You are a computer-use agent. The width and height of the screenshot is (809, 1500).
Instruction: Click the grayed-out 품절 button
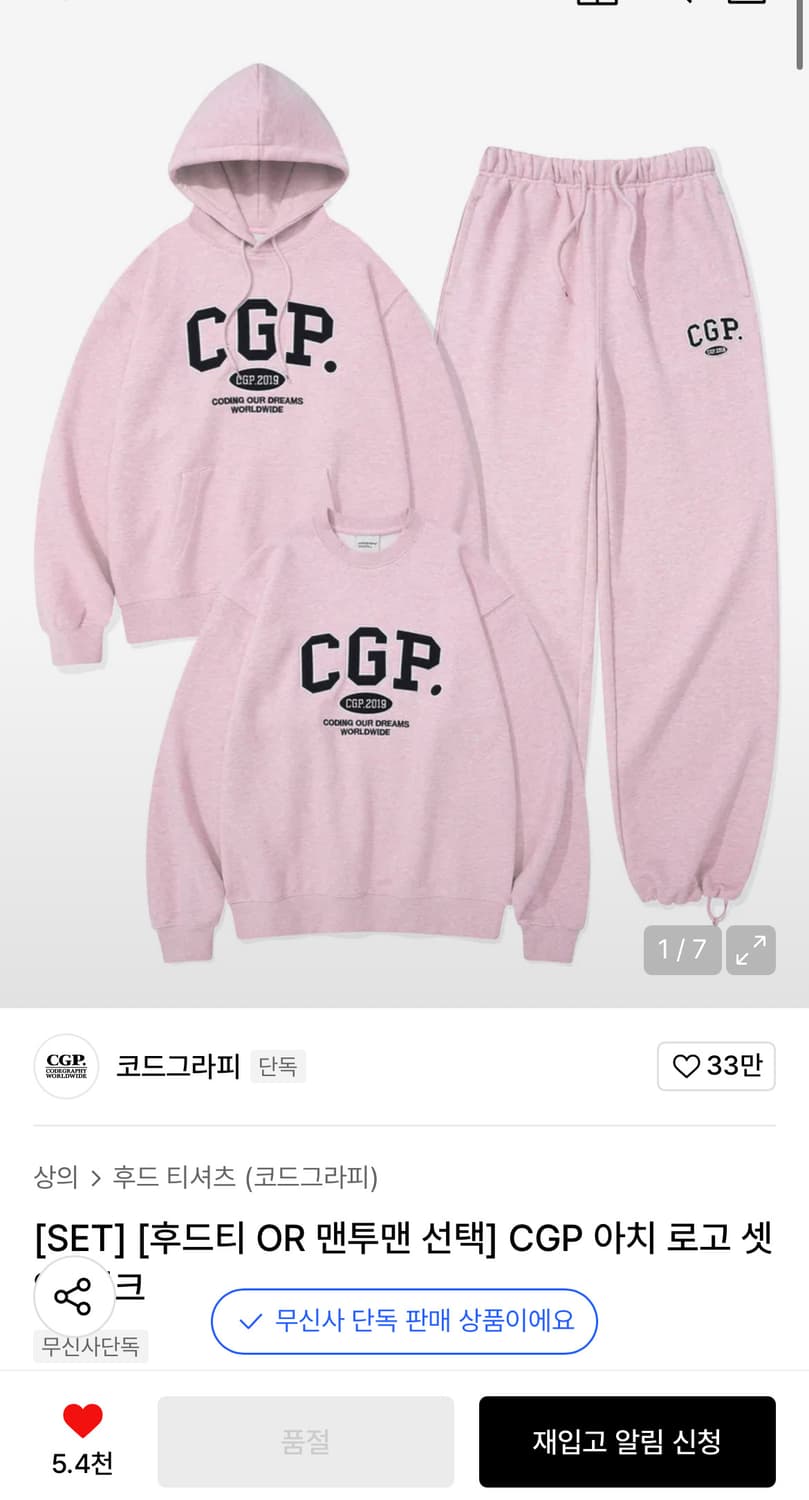click(x=305, y=1441)
